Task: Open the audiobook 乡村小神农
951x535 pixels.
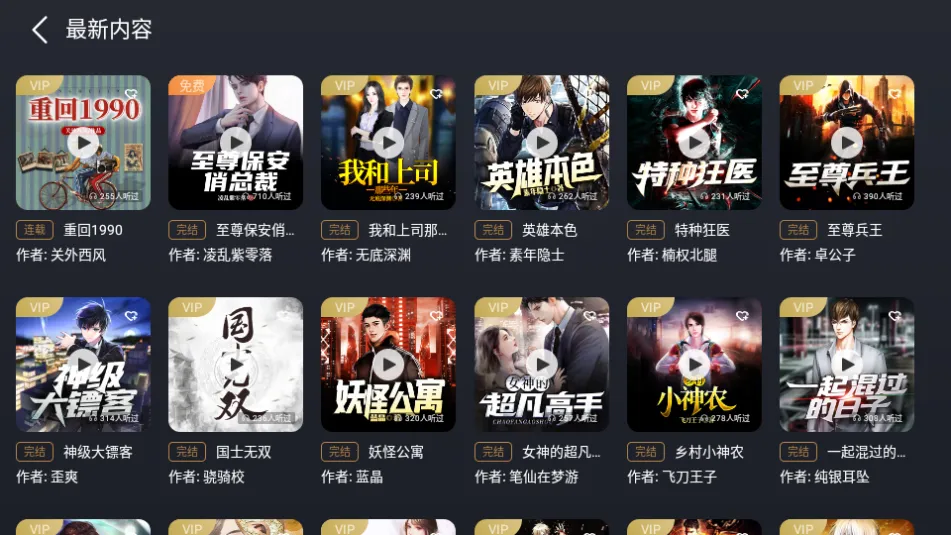Action: 694,365
